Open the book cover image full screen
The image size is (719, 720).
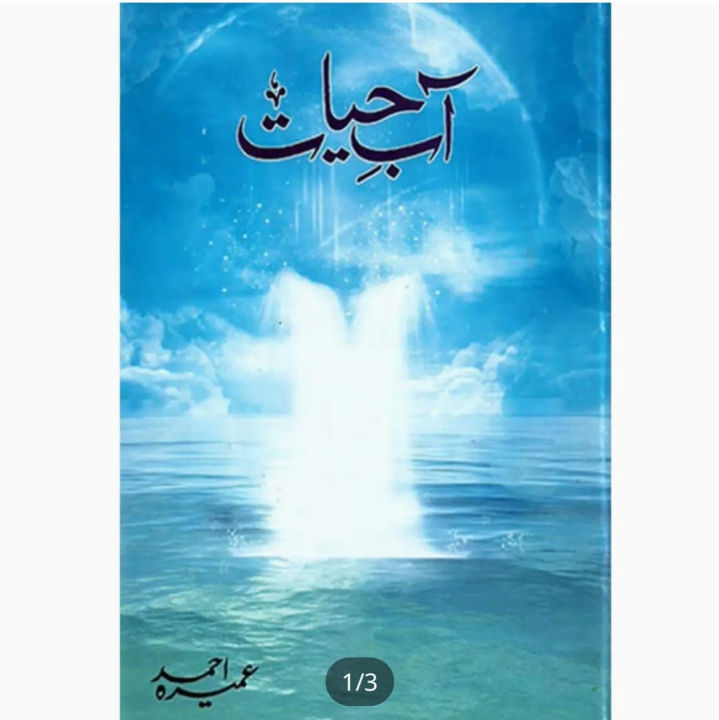click(365, 360)
